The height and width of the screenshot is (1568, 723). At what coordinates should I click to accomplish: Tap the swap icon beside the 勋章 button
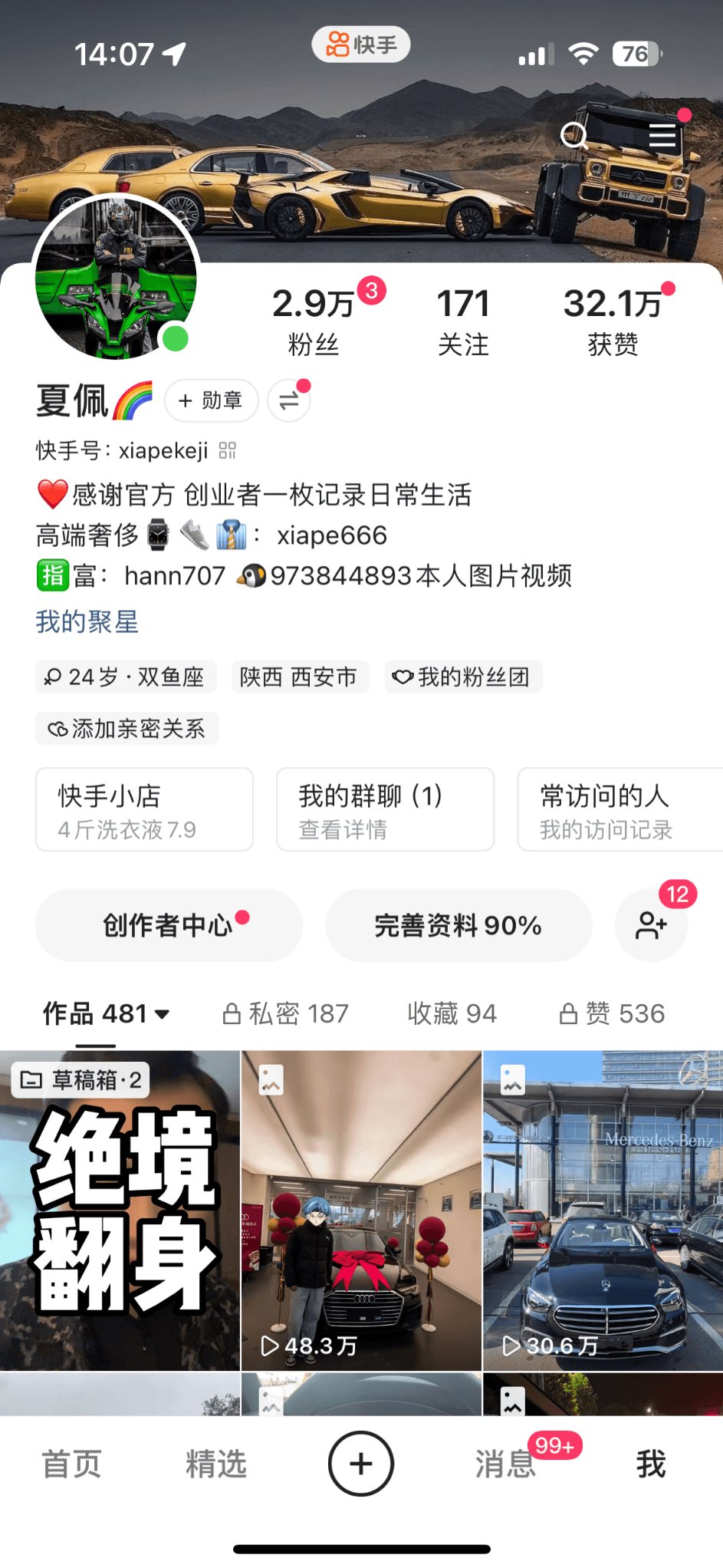(x=288, y=400)
